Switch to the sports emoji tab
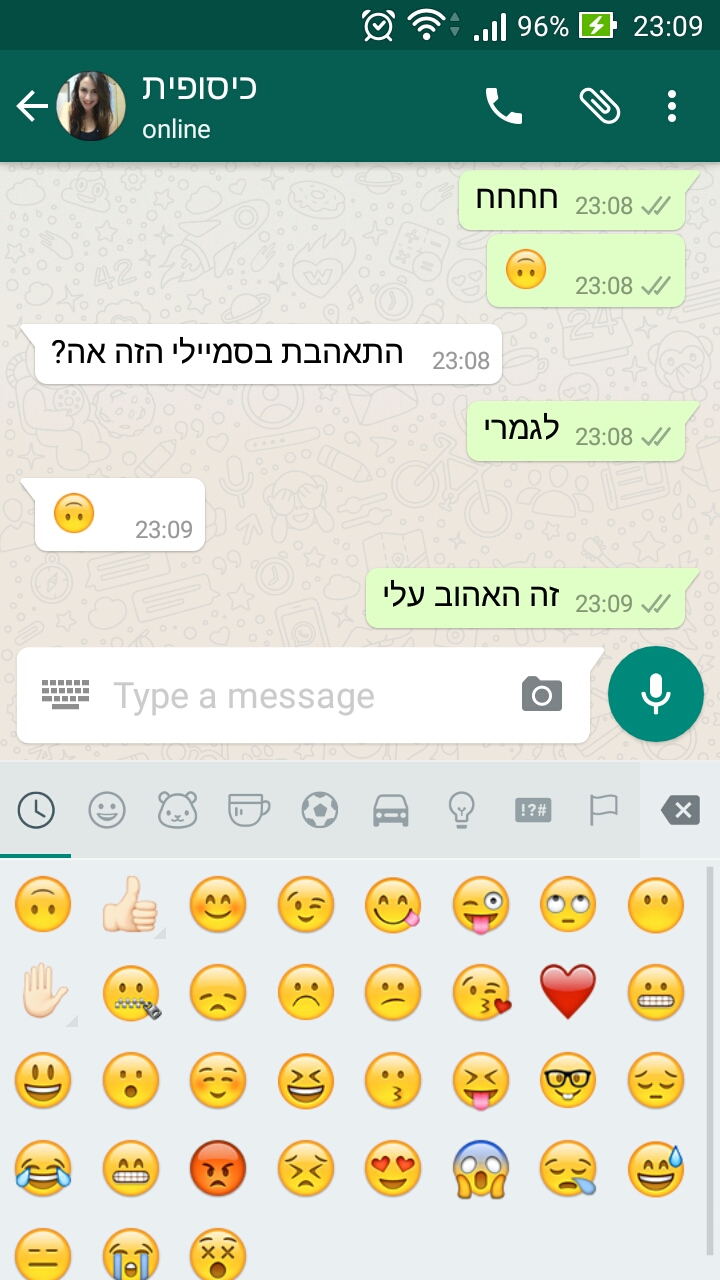 [320, 810]
